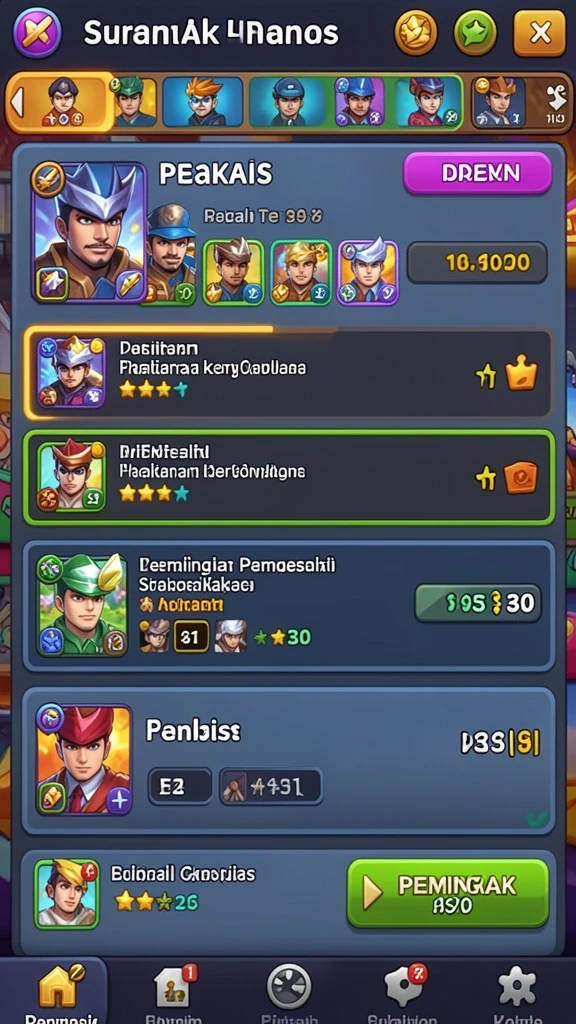Open the green-bordered hero row with orange badge
This screenshot has height=1024, width=576.
click(x=289, y=477)
